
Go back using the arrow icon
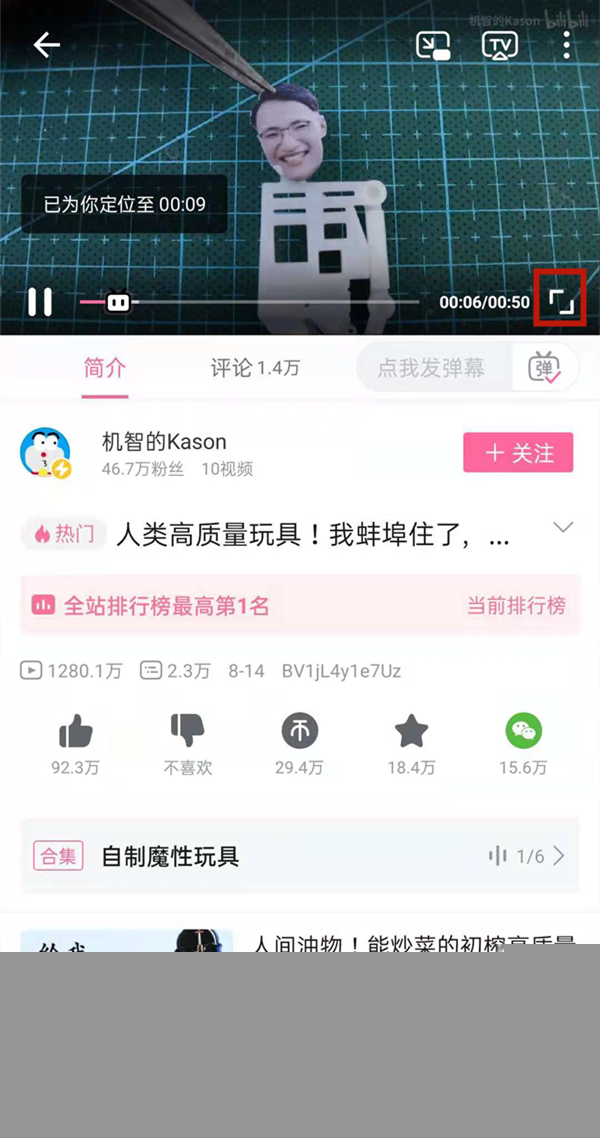47,45
